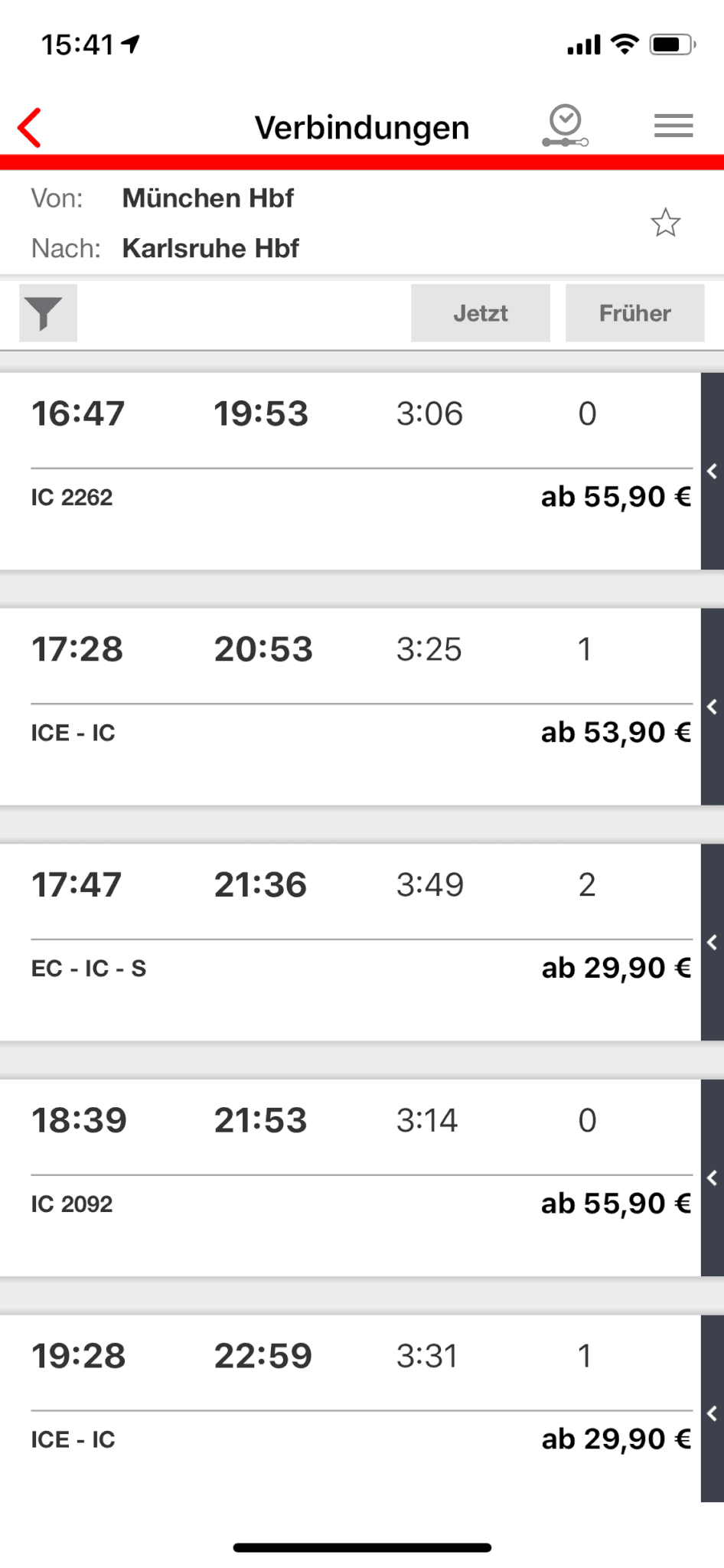View the 17:47 EC - IC - S connection
The image size is (724, 1568).
351,942
